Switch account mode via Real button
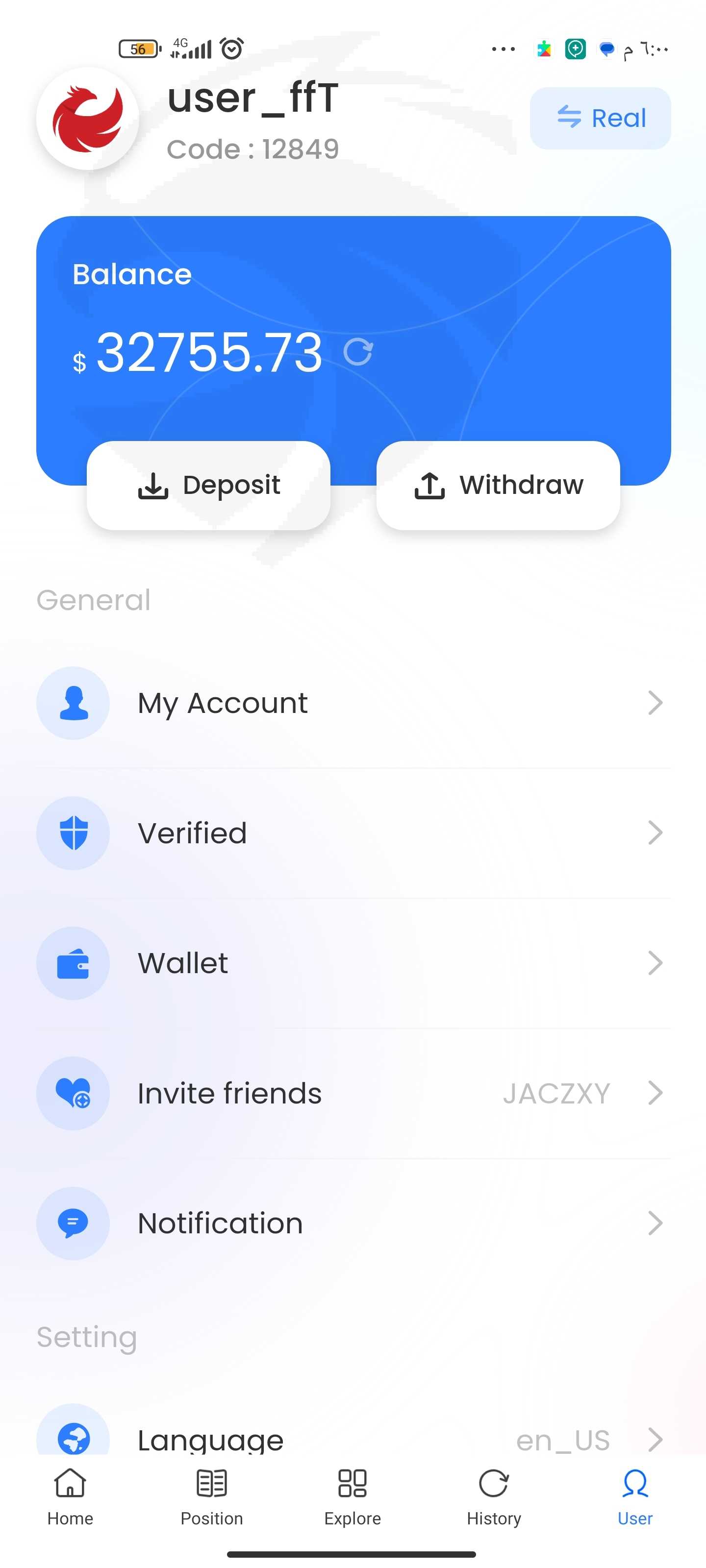The image size is (706, 1568). 600,118
